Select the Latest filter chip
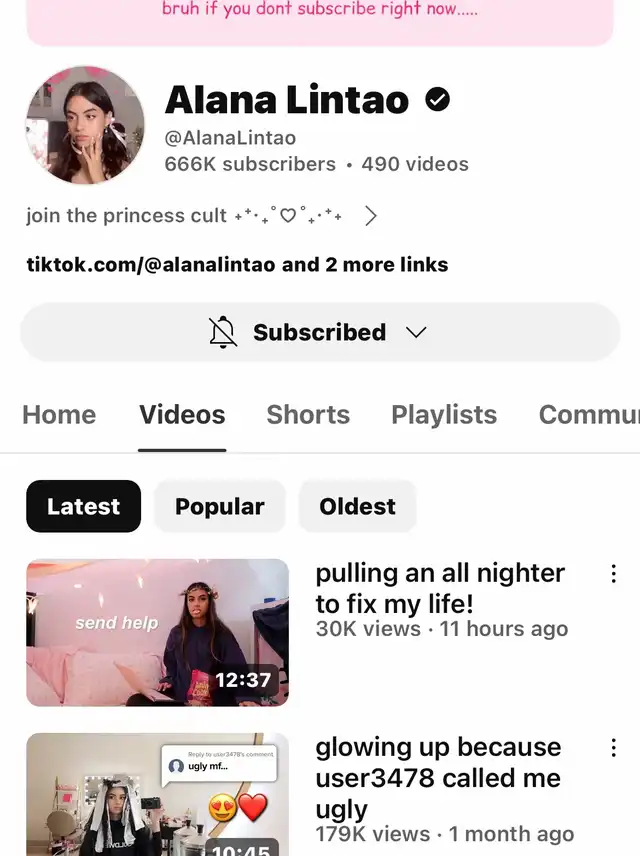Viewport: 640px width, 856px height. [x=83, y=507]
